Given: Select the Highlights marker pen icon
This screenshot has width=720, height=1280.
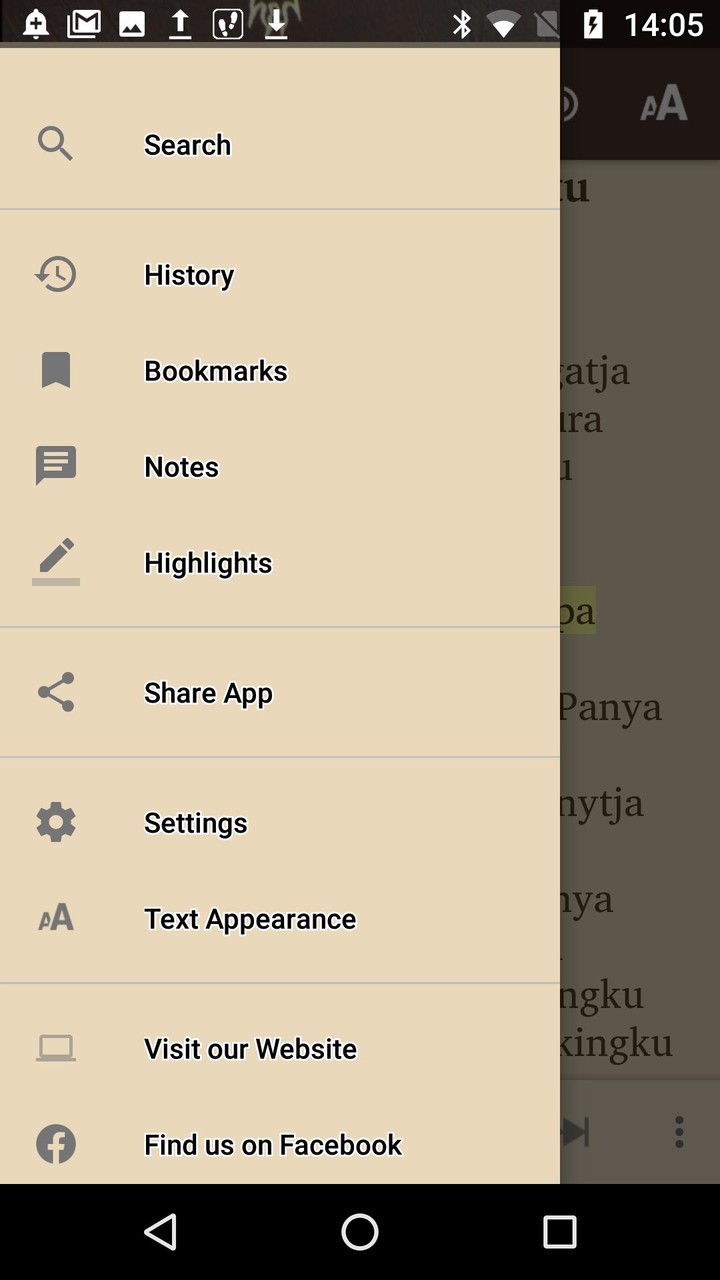Looking at the screenshot, I should coord(55,561).
